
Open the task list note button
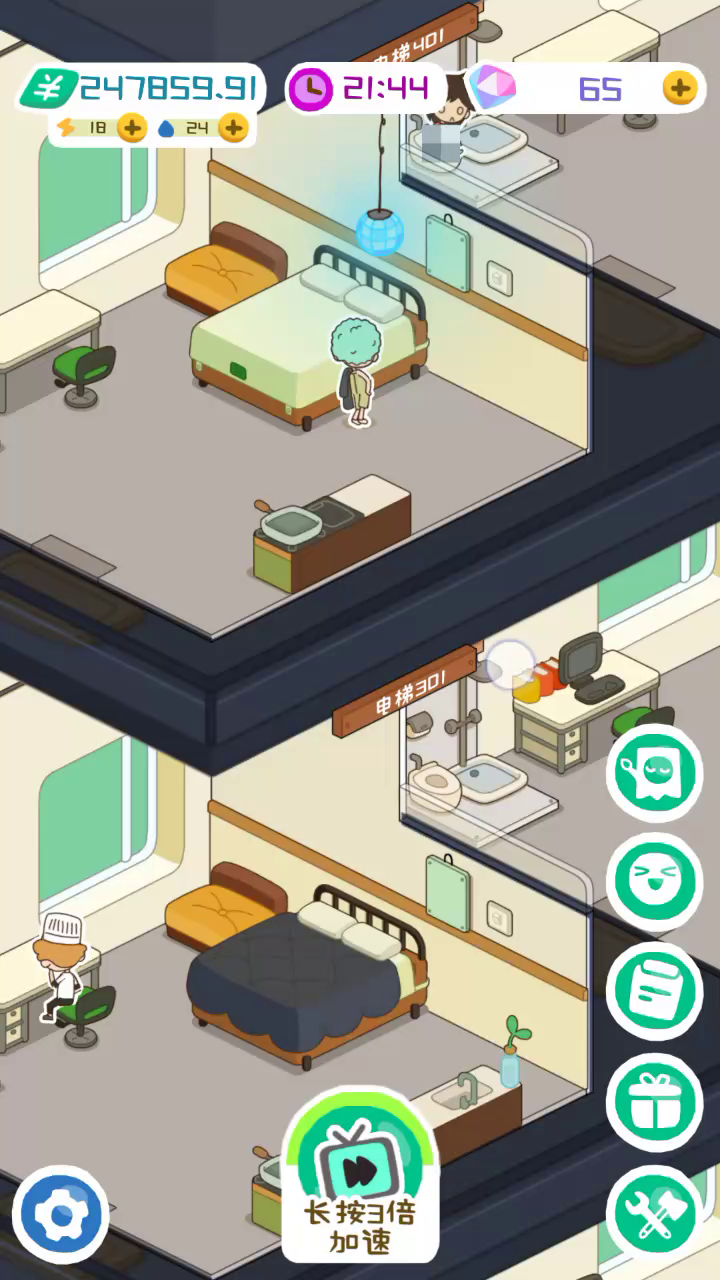pyautogui.click(x=655, y=991)
